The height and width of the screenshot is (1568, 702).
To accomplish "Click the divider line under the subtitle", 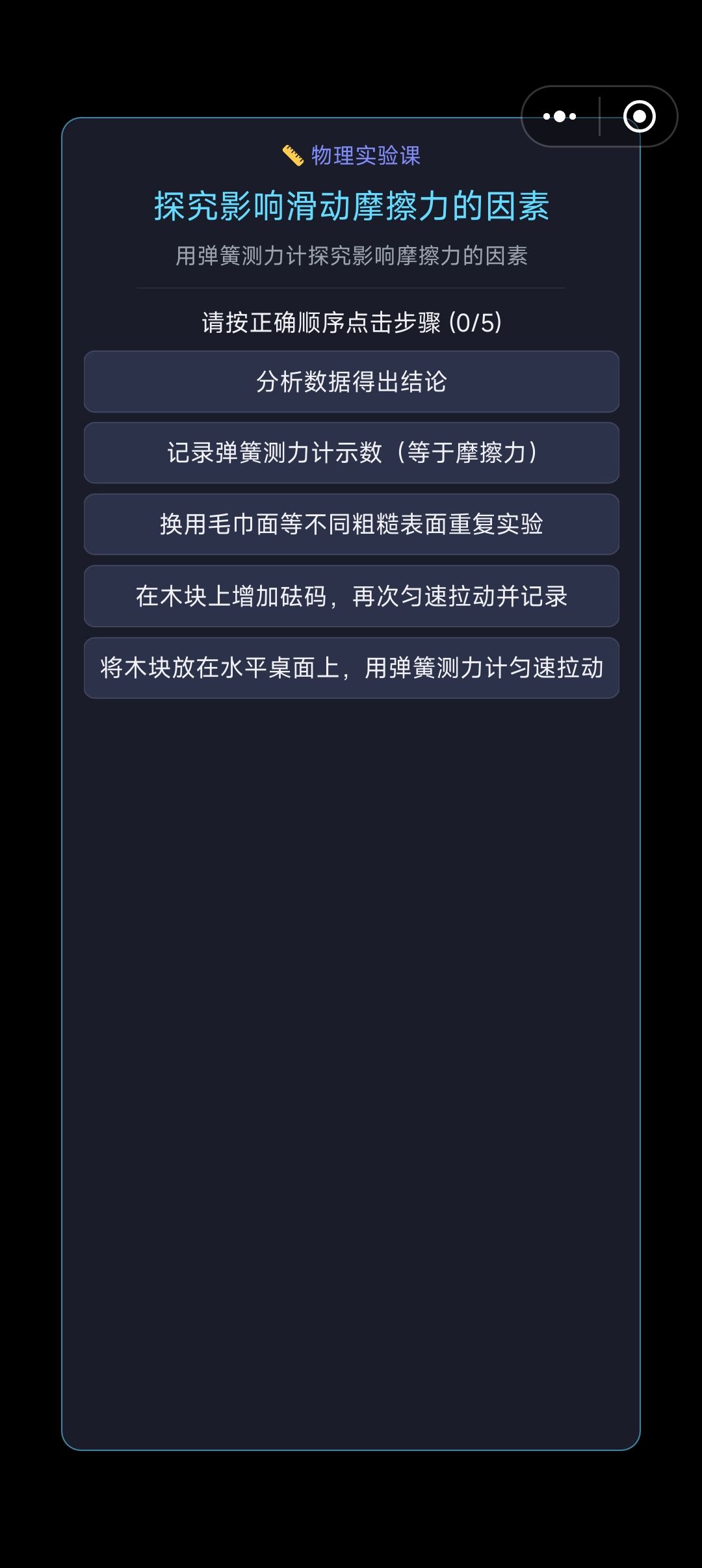I will 351,287.
